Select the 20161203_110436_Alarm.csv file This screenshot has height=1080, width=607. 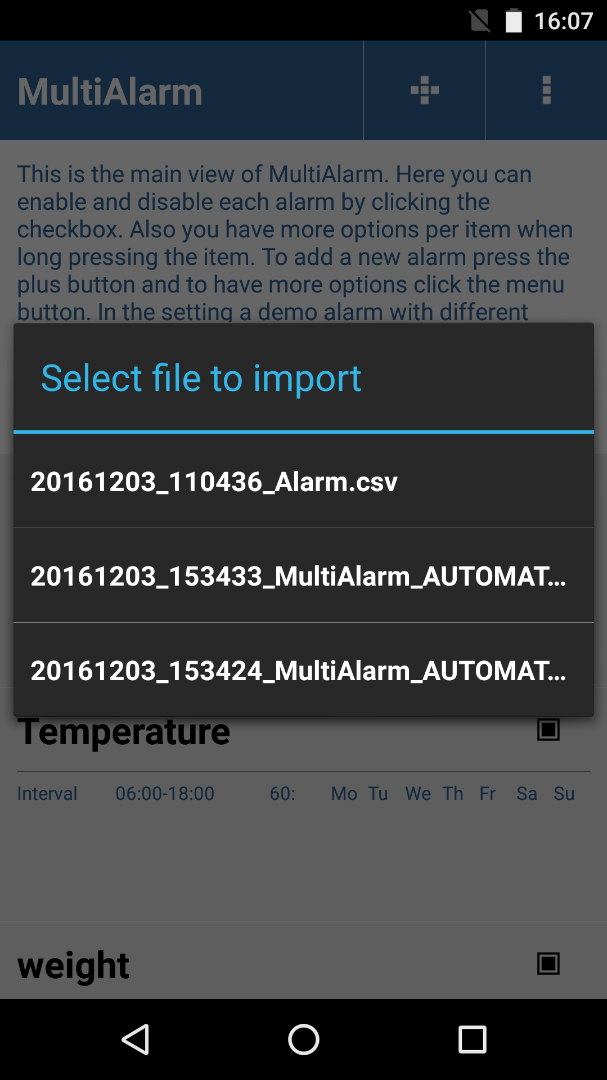click(x=303, y=481)
